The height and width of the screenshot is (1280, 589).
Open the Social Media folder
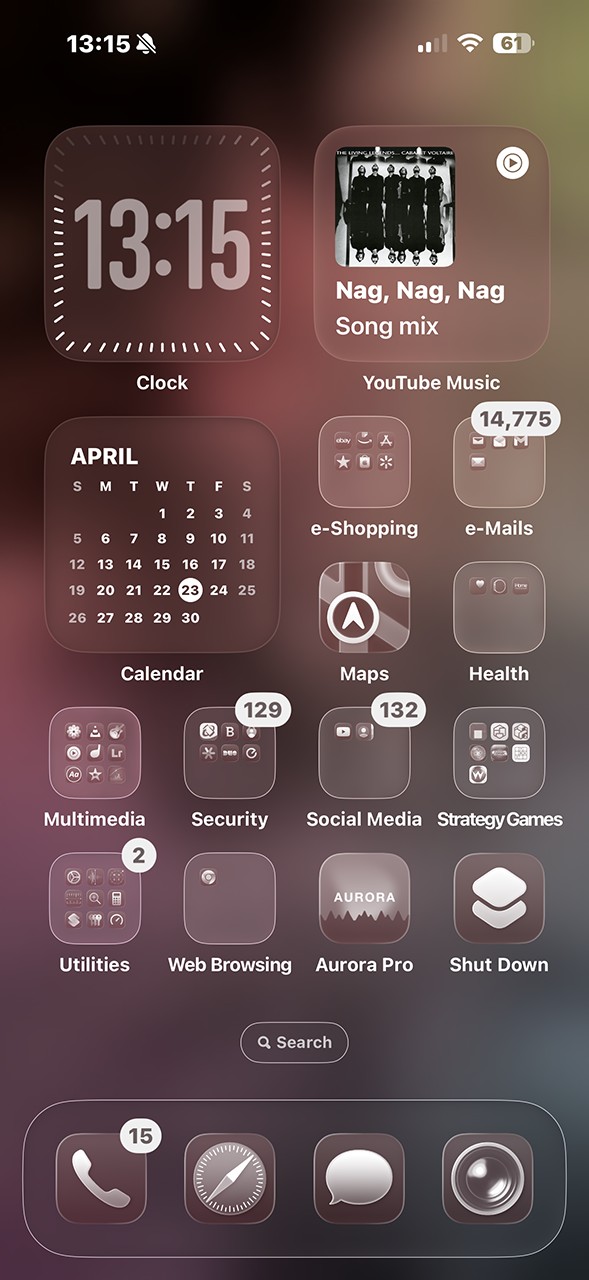coord(364,753)
